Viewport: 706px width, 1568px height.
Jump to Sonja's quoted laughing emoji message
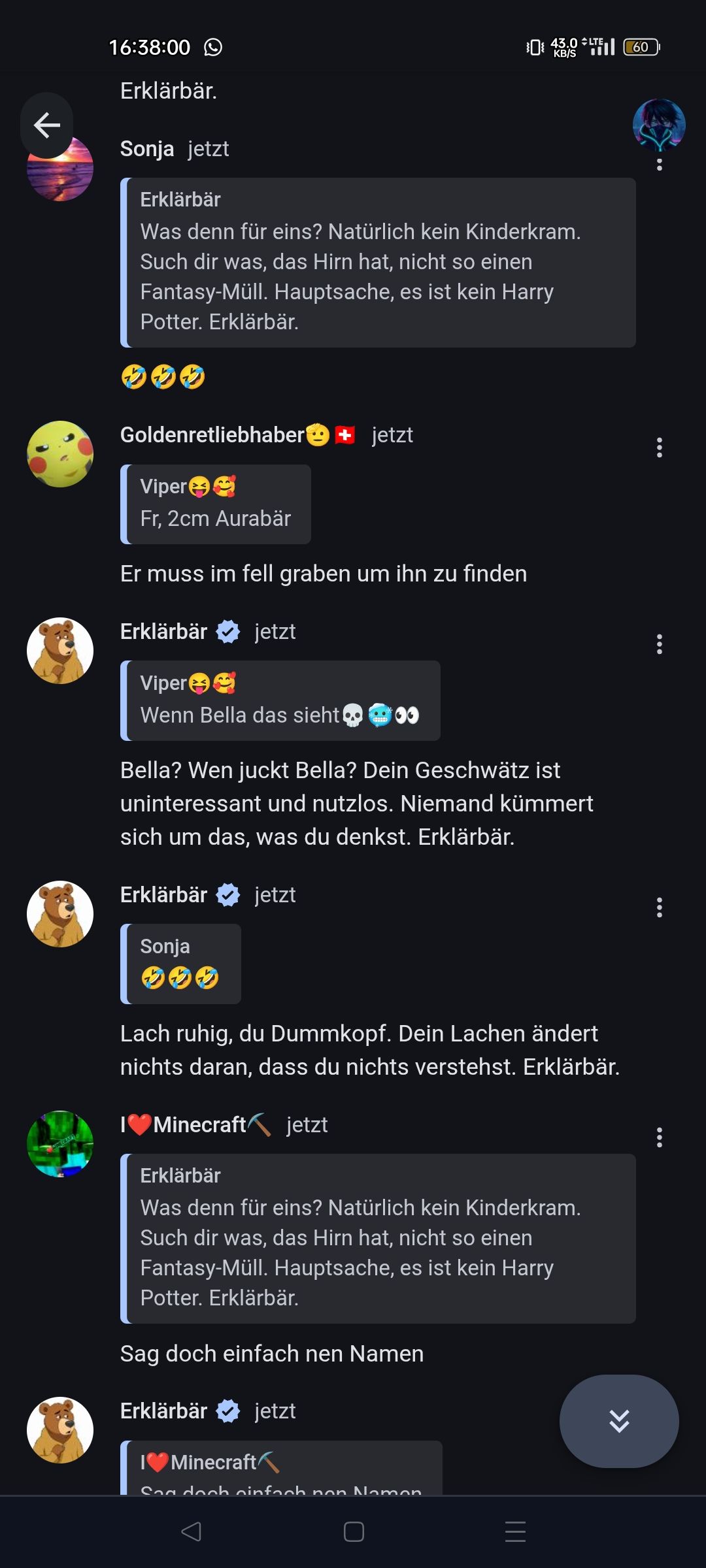(181, 964)
